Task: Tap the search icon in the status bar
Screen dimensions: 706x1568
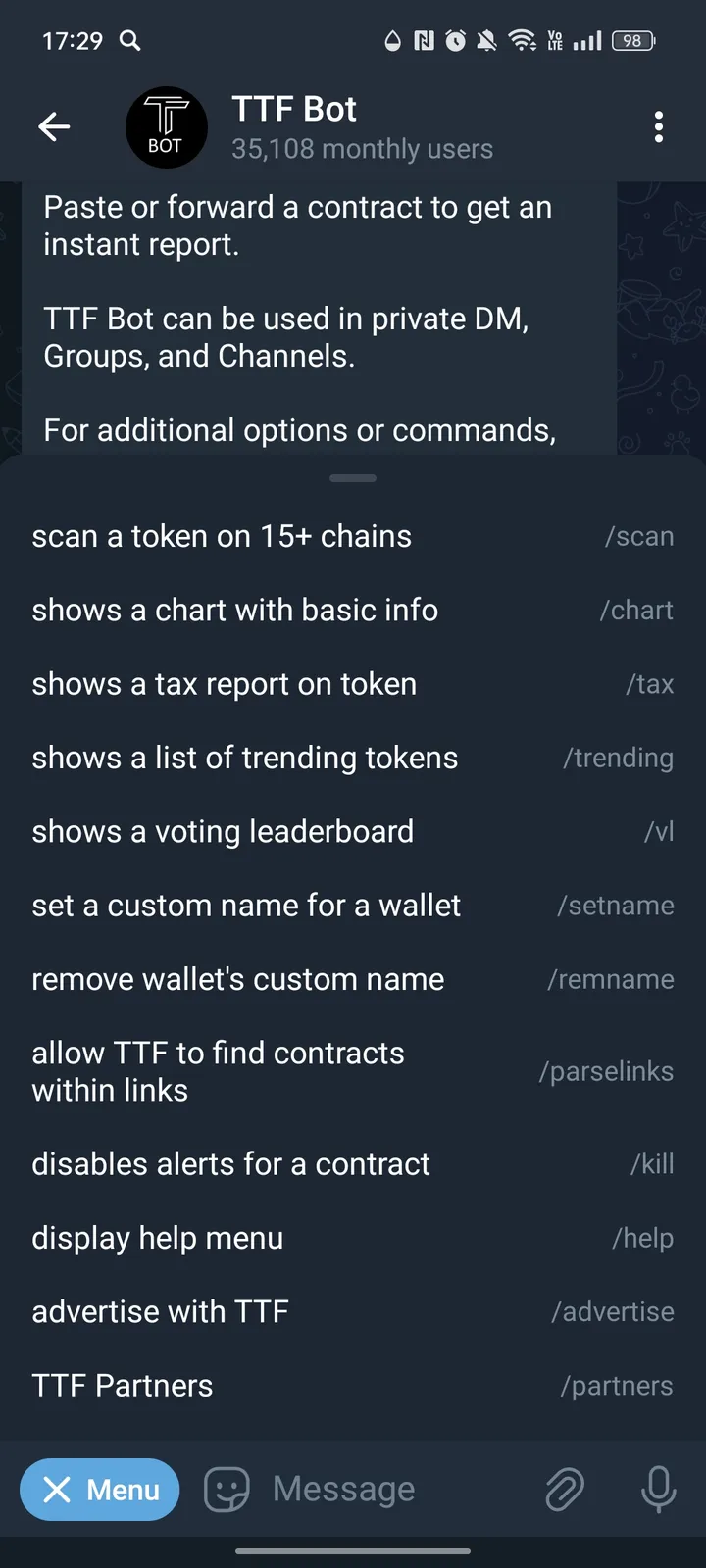Action: [129, 41]
